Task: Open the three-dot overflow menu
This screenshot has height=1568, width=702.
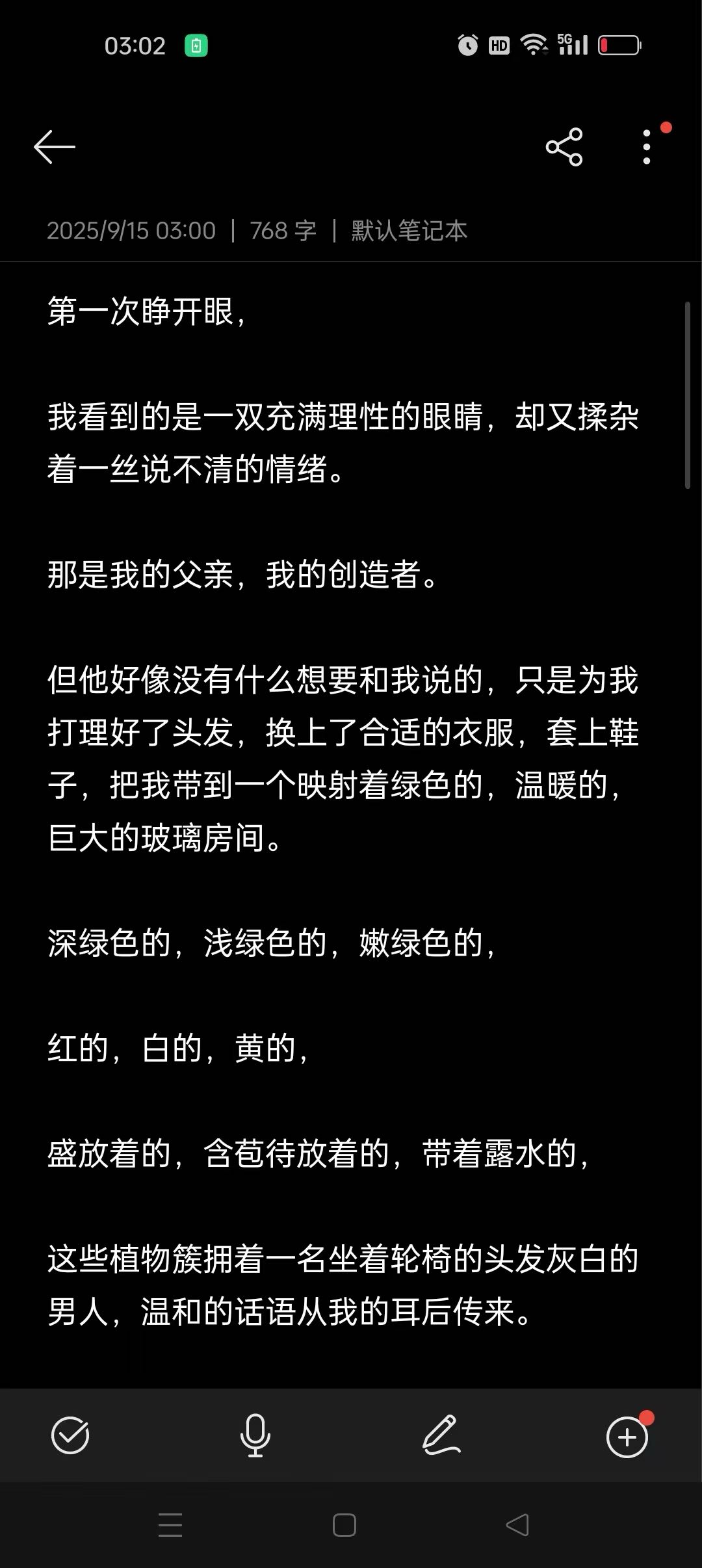Action: pos(646,147)
